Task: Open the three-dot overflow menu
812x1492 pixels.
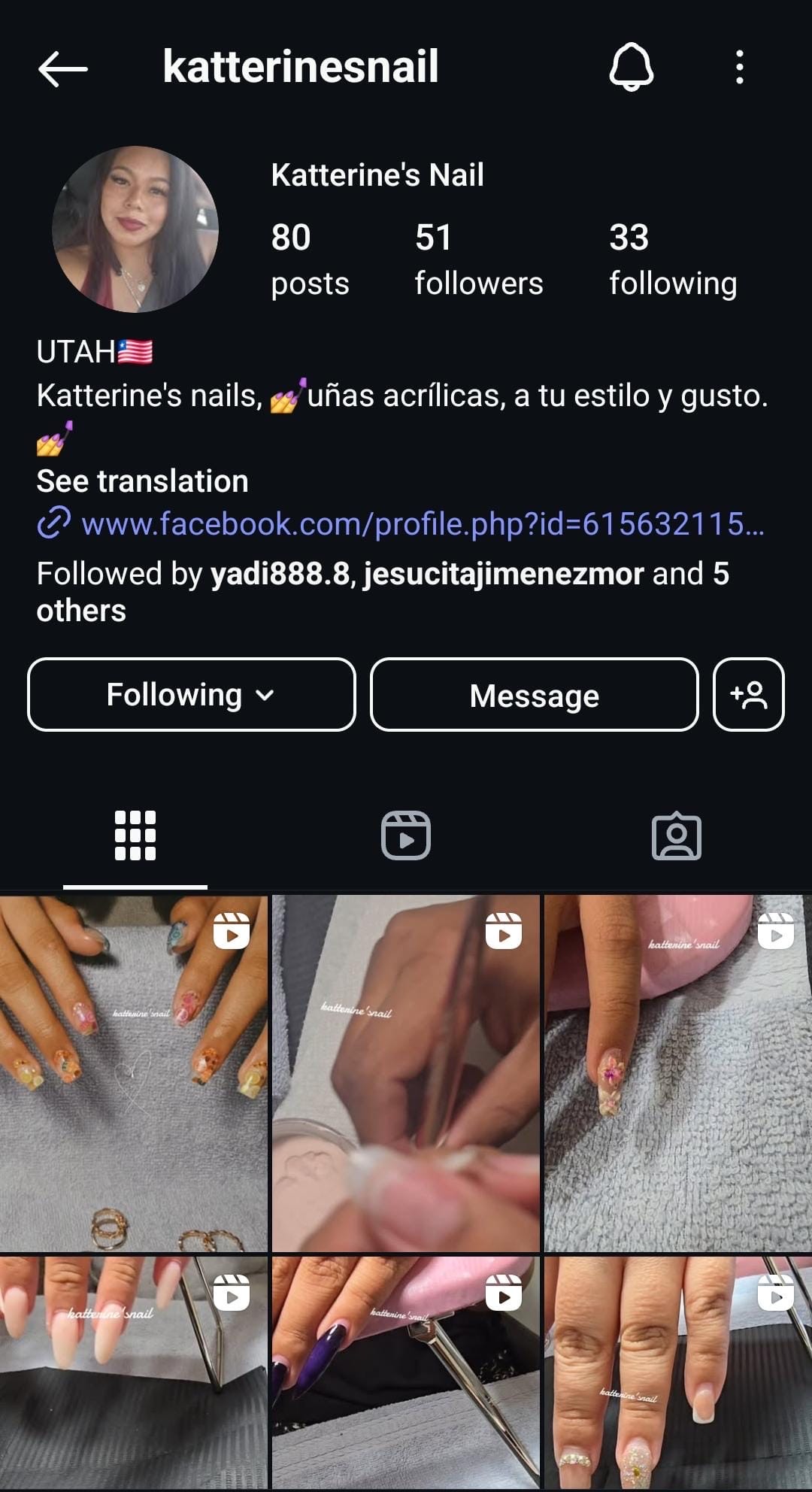Action: (740, 67)
